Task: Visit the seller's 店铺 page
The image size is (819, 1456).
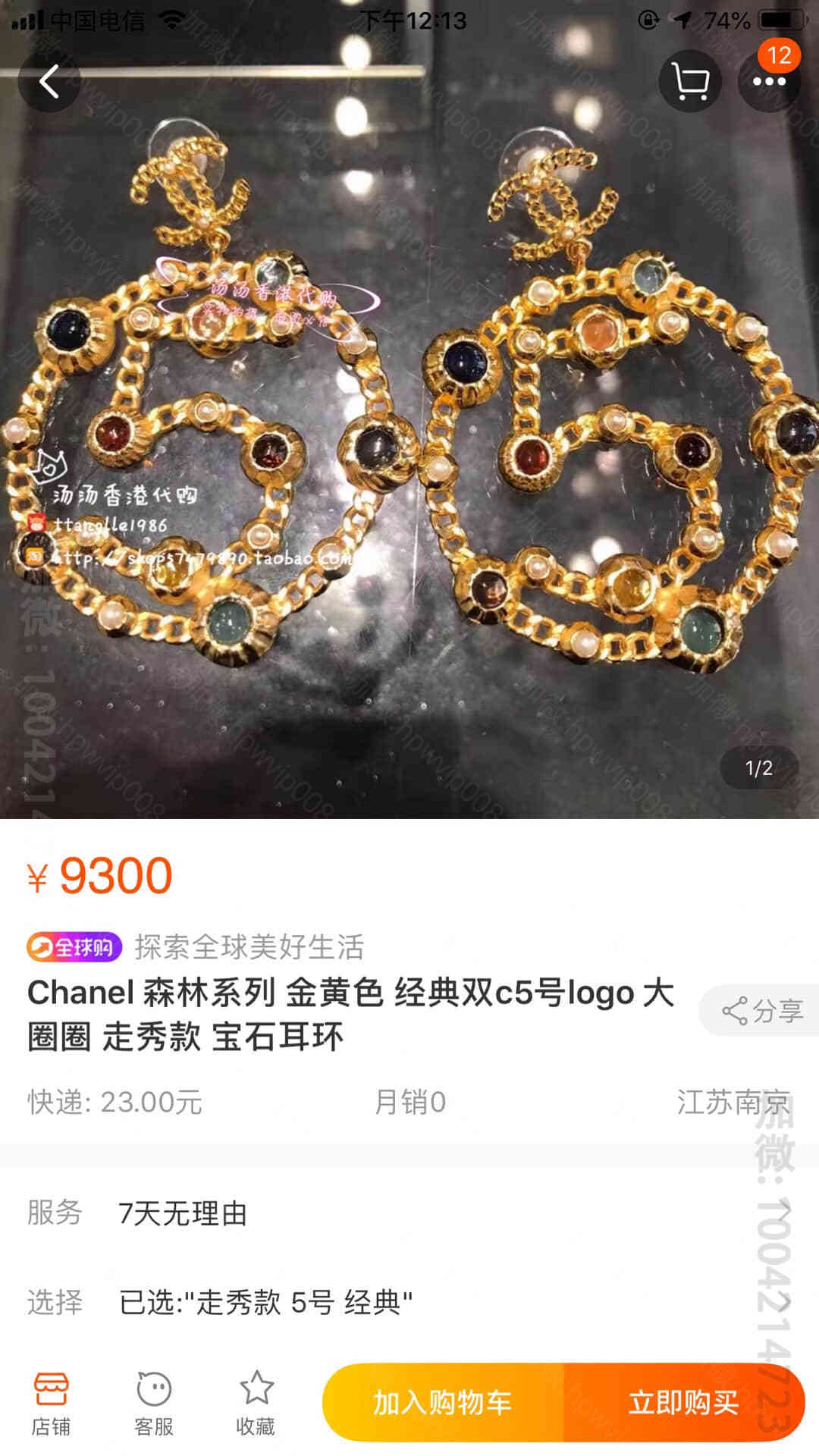Action: [51, 1404]
